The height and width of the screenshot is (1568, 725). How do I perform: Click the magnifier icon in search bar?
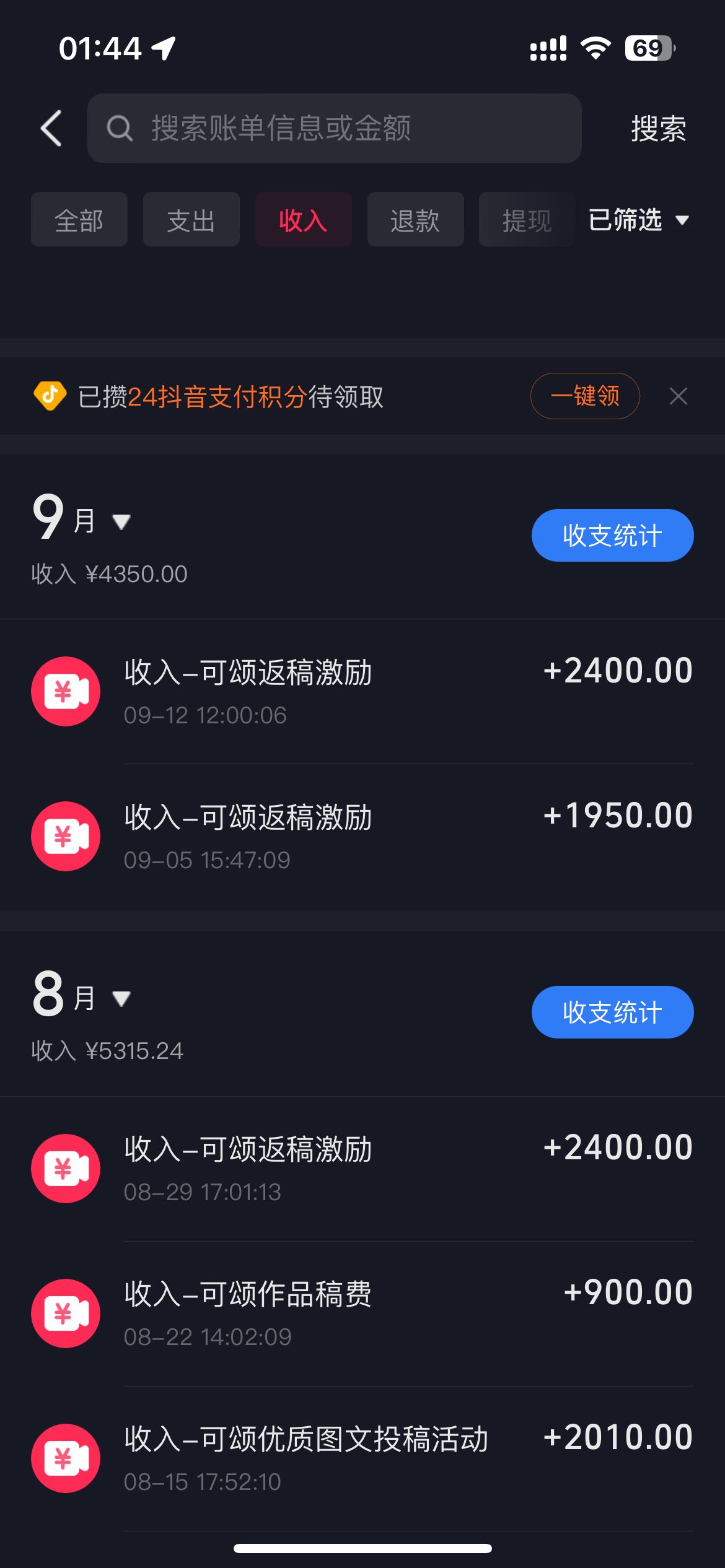click(x=121, y=128)
